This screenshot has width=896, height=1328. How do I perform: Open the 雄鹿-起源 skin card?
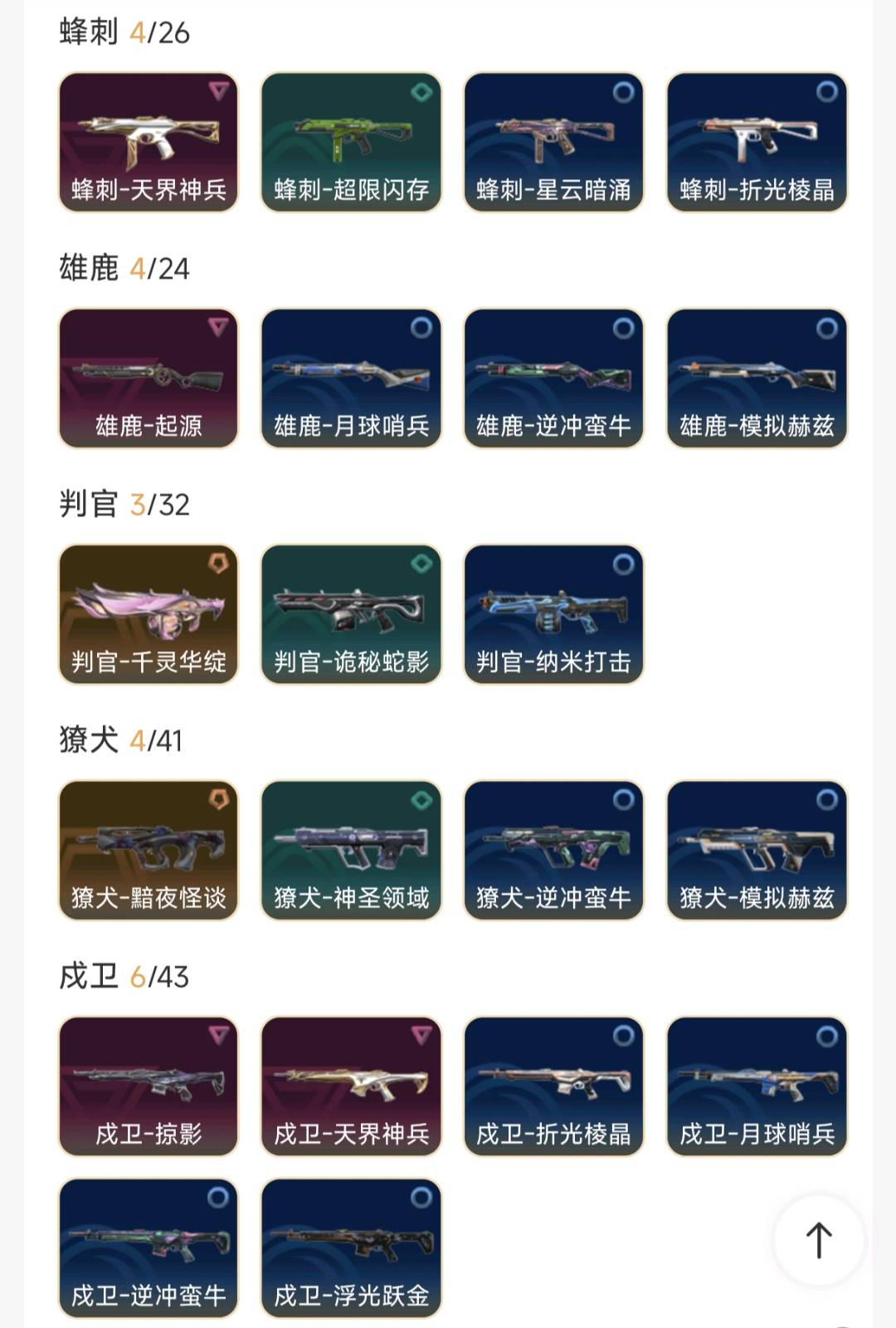pyautogui.click(x=149, y=378)
